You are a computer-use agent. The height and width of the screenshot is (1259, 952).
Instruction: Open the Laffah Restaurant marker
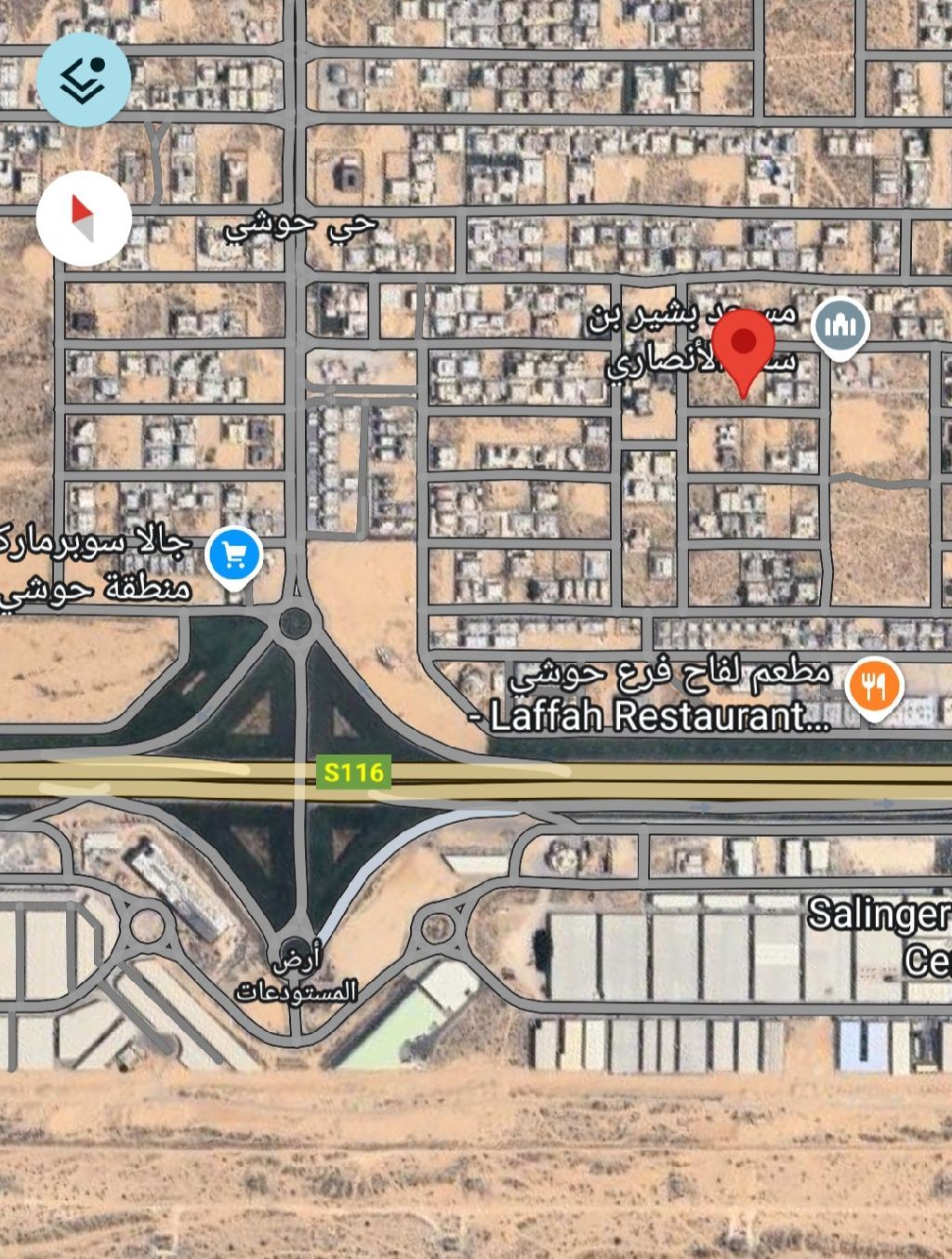coord(875,688)
